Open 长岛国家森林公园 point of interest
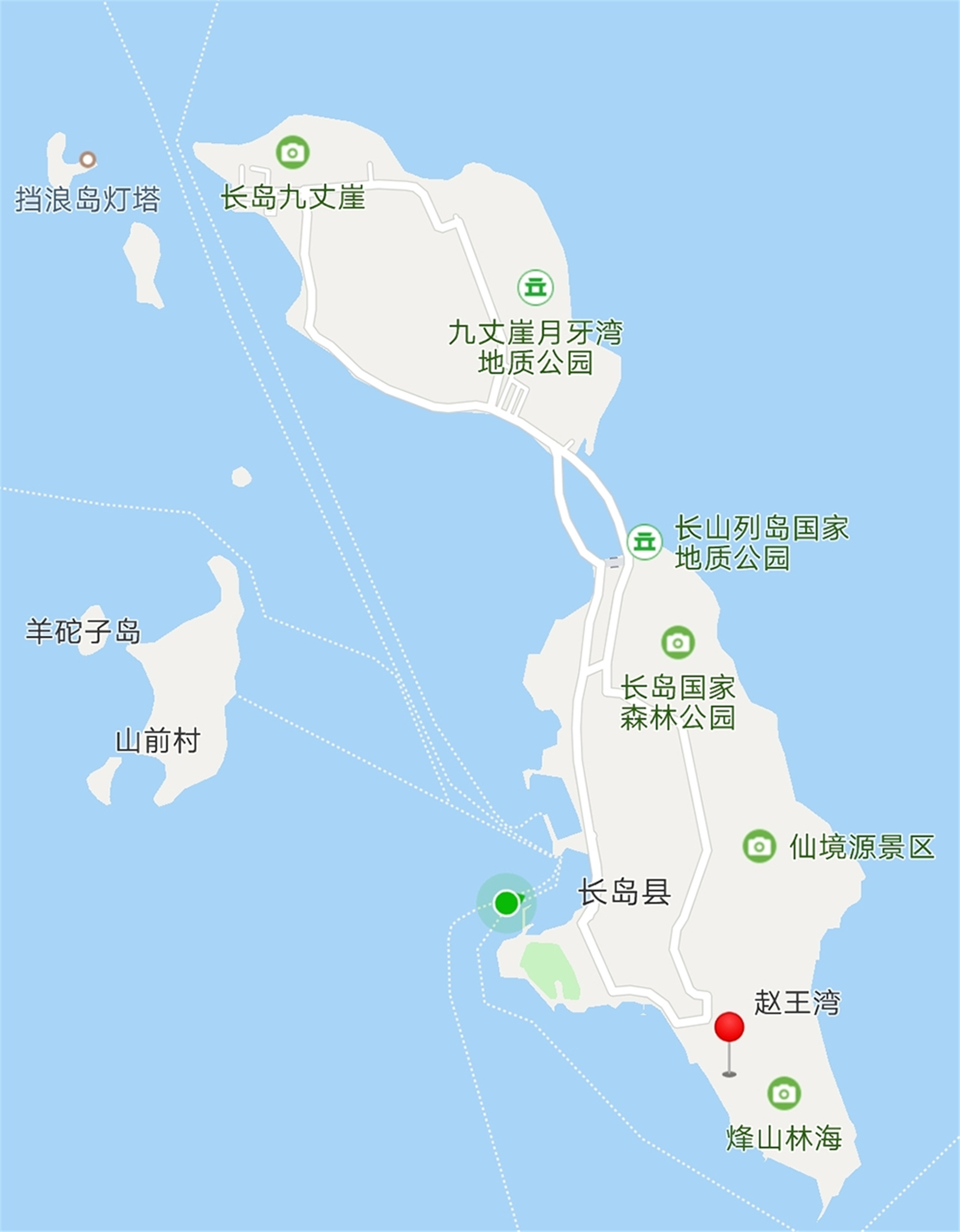 point(678,642)
